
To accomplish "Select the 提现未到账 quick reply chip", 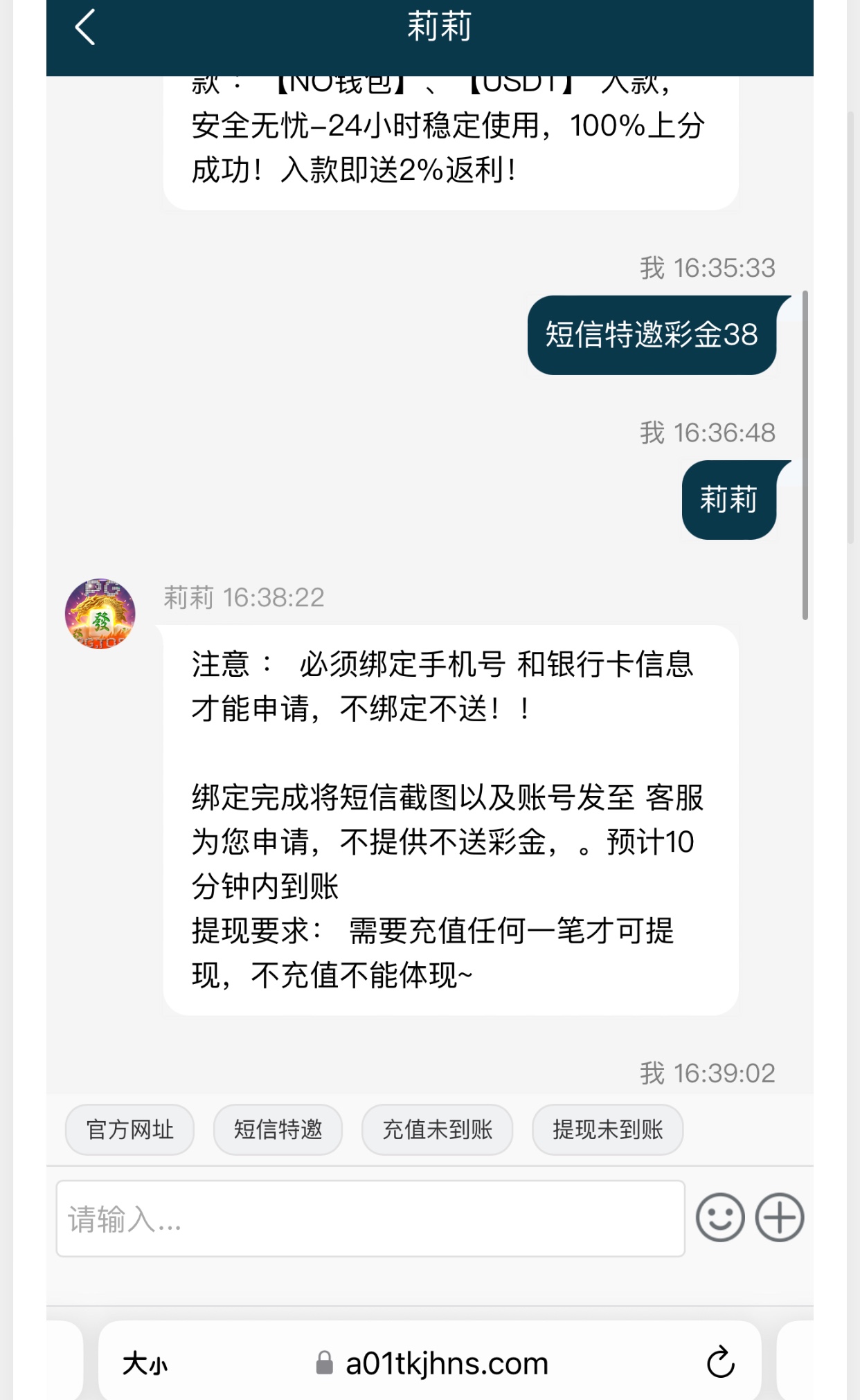I will tap(607, 1129).
